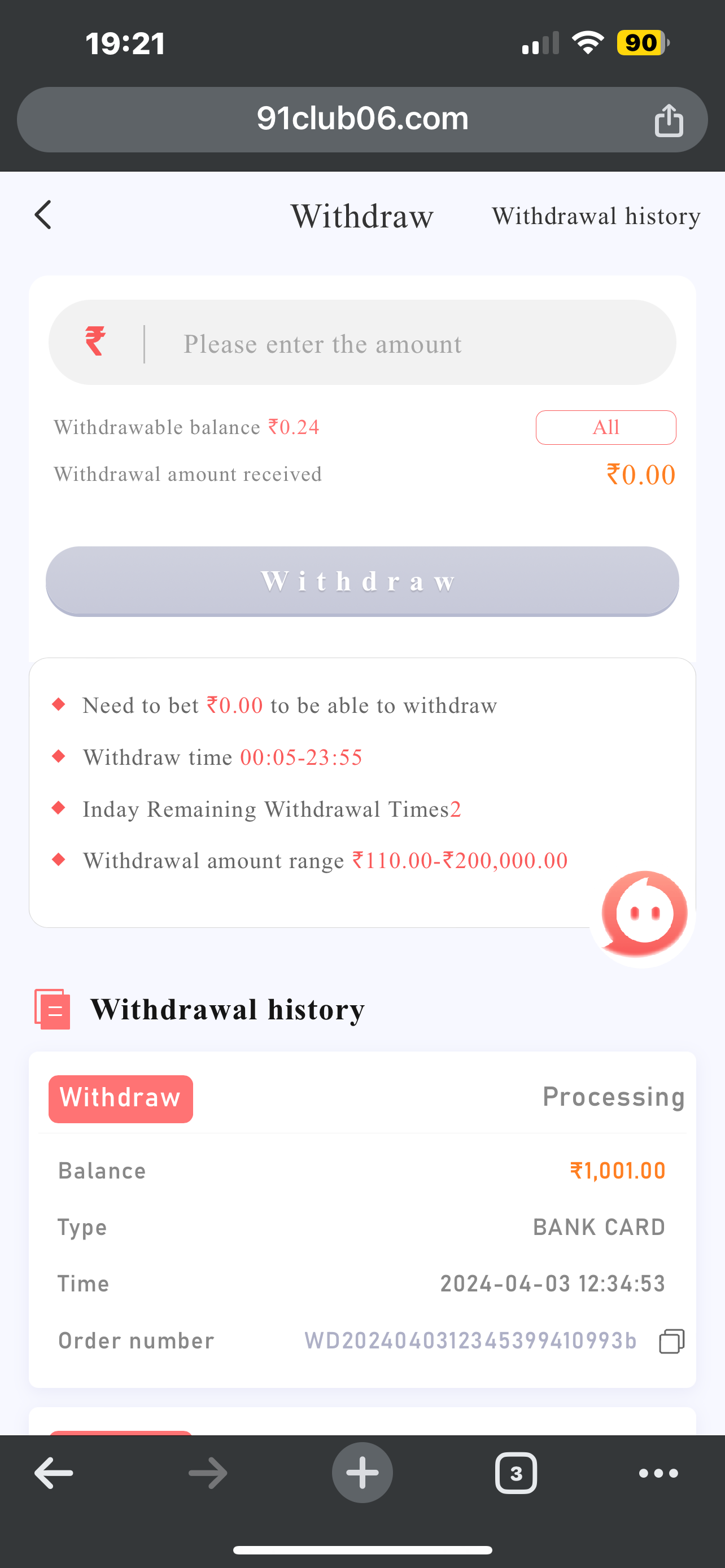Open Withdrawal history link in header
725x1568 pixels.
[x=595, y=216]
